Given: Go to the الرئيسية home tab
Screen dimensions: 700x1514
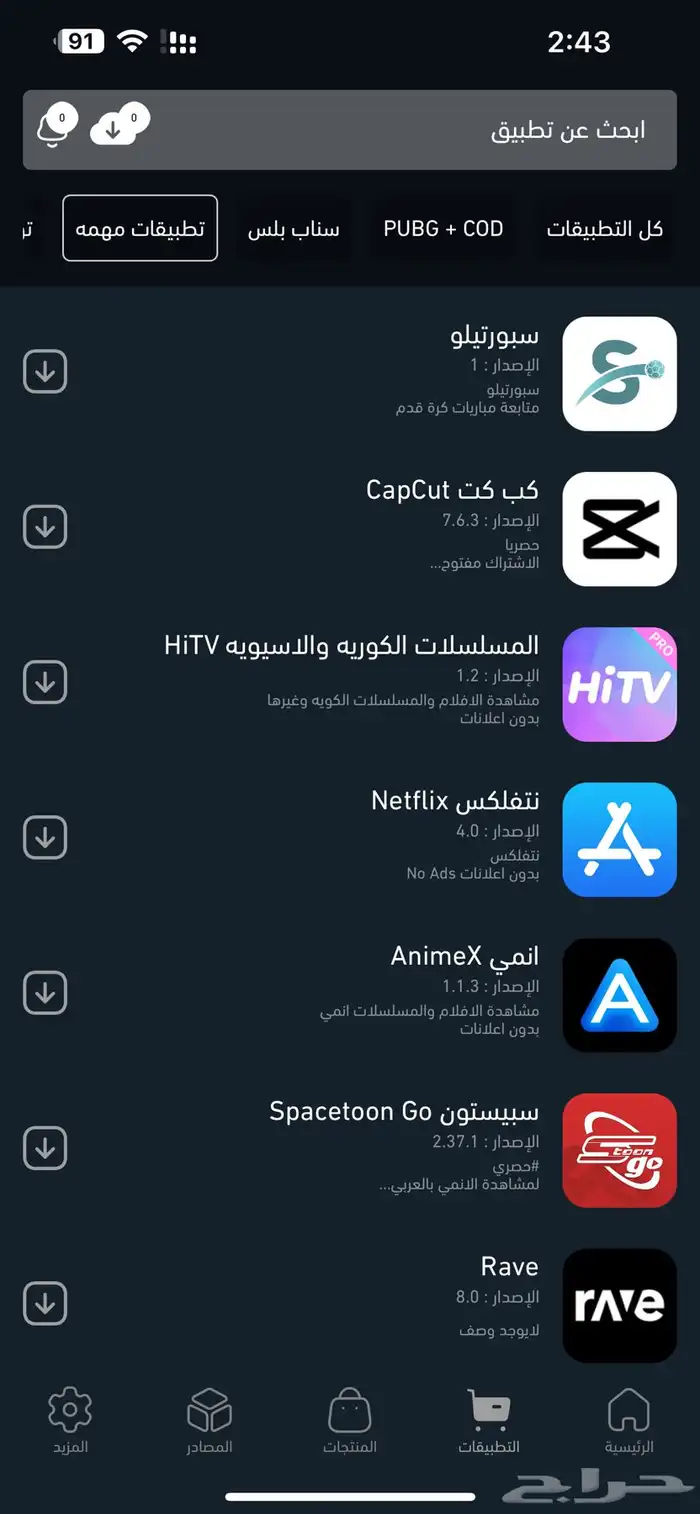Looking at the screenshot, I should coord(629,1421).
